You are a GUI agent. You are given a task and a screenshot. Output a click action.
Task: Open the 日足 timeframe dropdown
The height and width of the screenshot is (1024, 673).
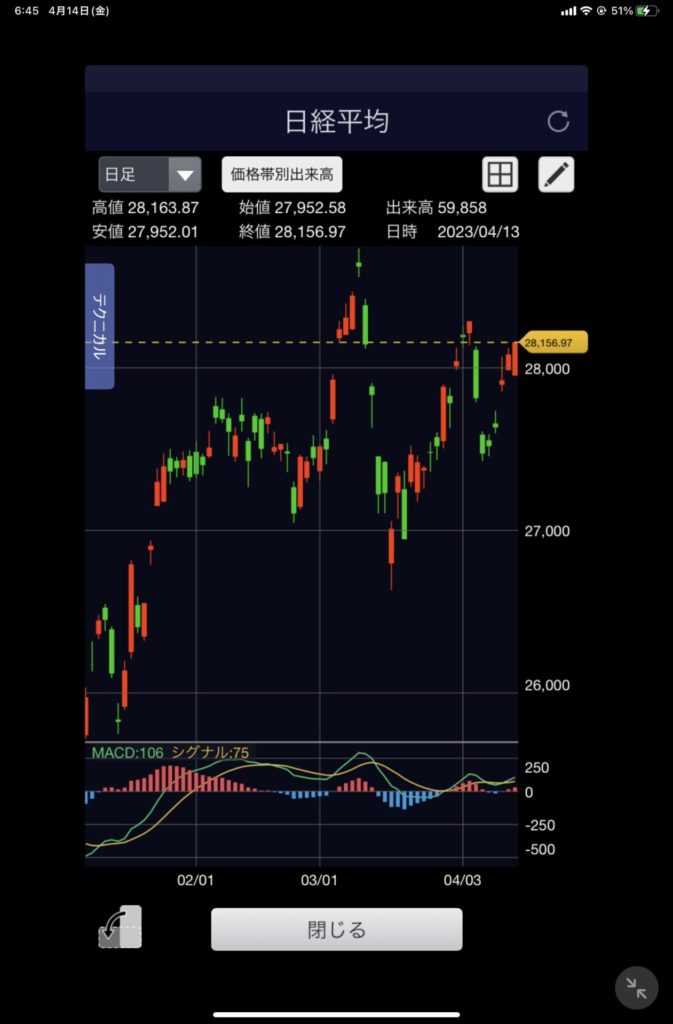[x=150, y=175]
